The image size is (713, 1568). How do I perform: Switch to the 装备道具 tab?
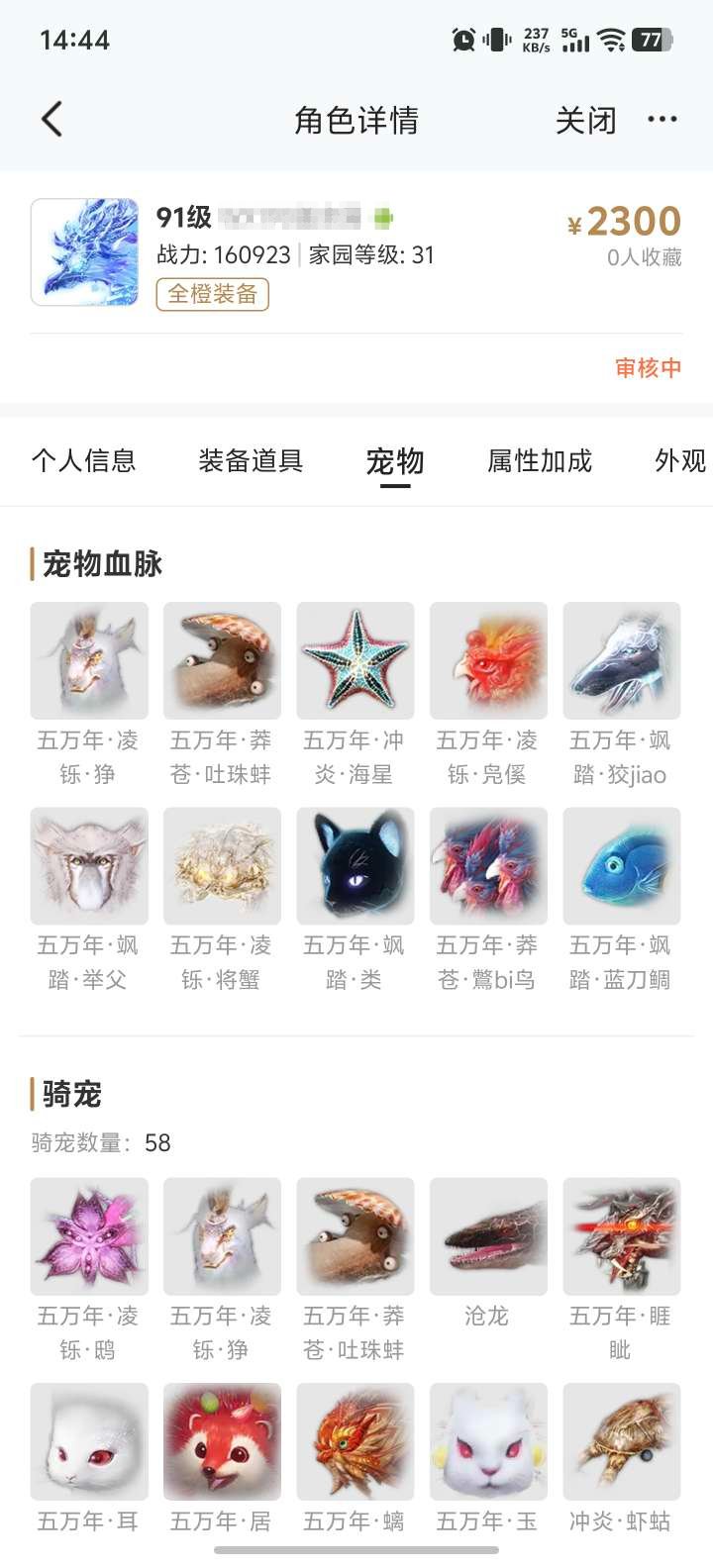tap(251, 461)
